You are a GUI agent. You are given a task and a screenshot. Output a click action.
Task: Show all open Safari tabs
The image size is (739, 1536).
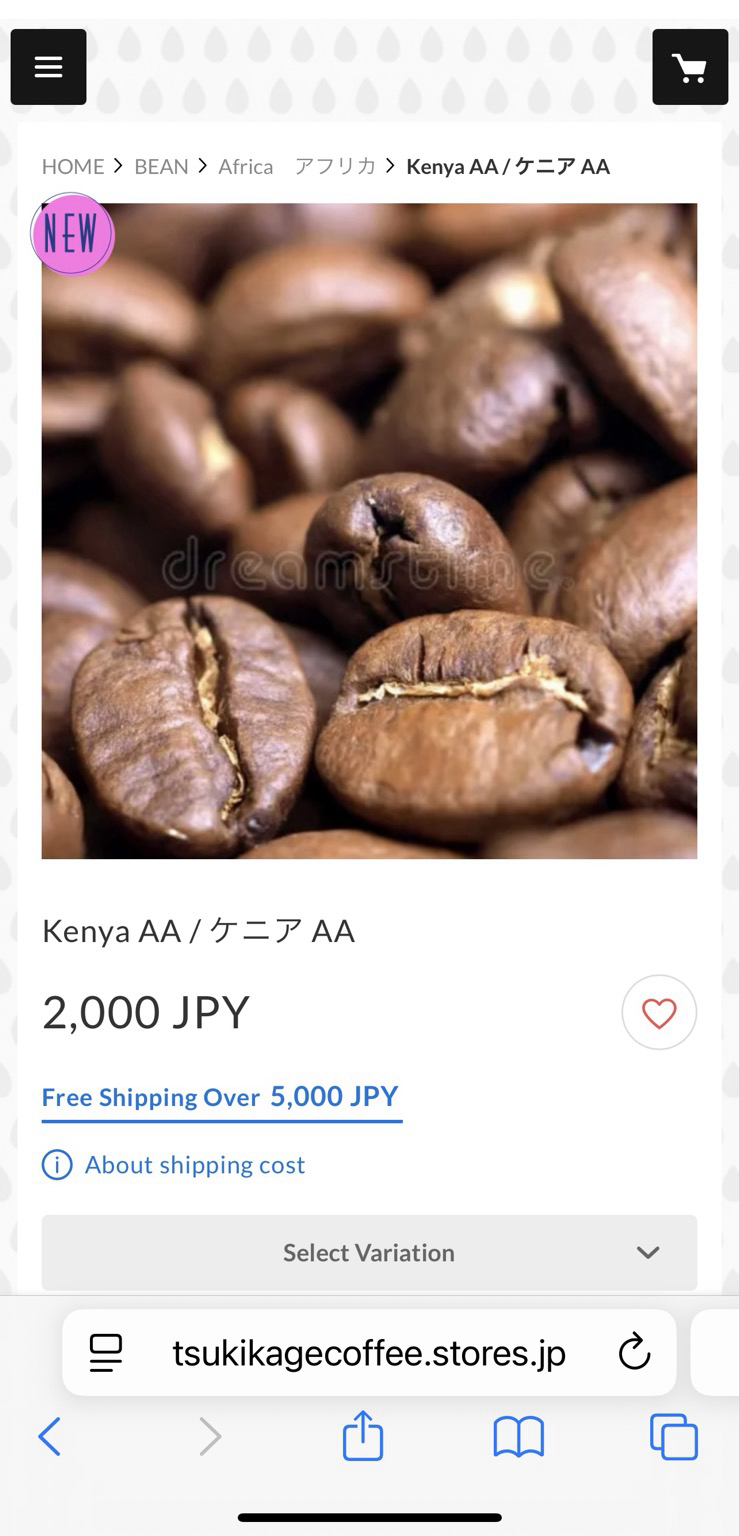click(x=674, y=1437)
